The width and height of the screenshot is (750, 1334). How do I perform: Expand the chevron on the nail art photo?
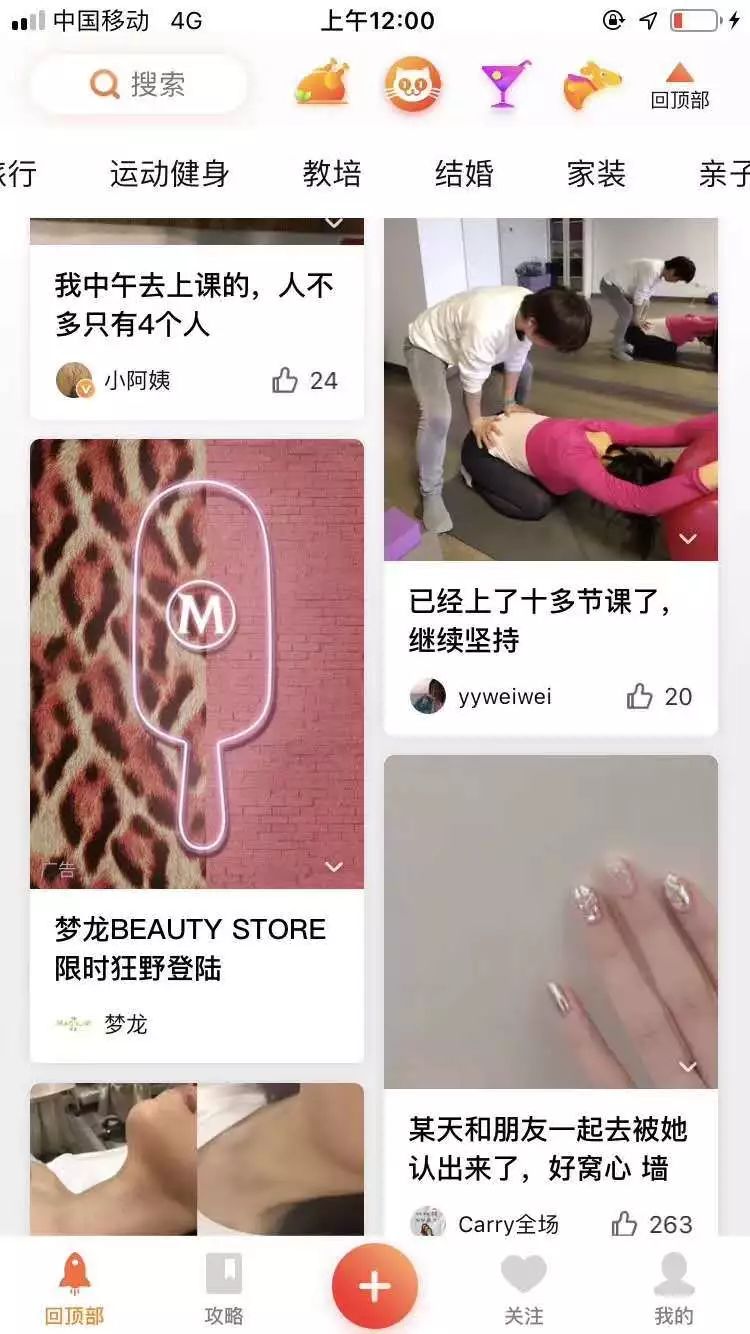[x=688, y=1066]
